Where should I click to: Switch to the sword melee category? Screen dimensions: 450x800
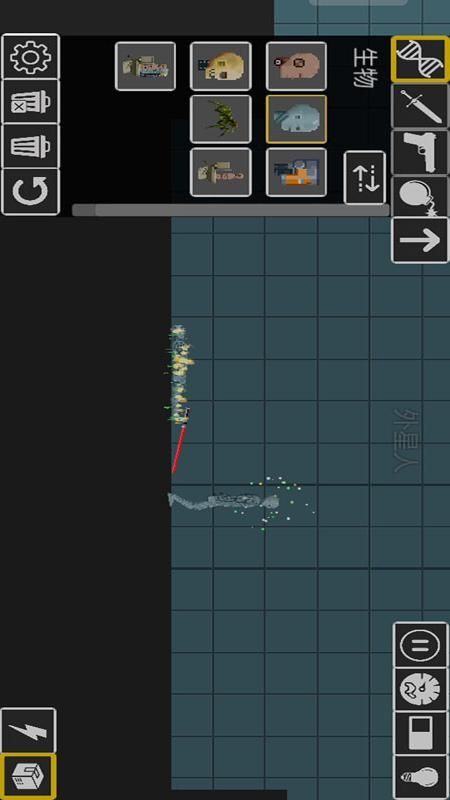click(420, 106)
